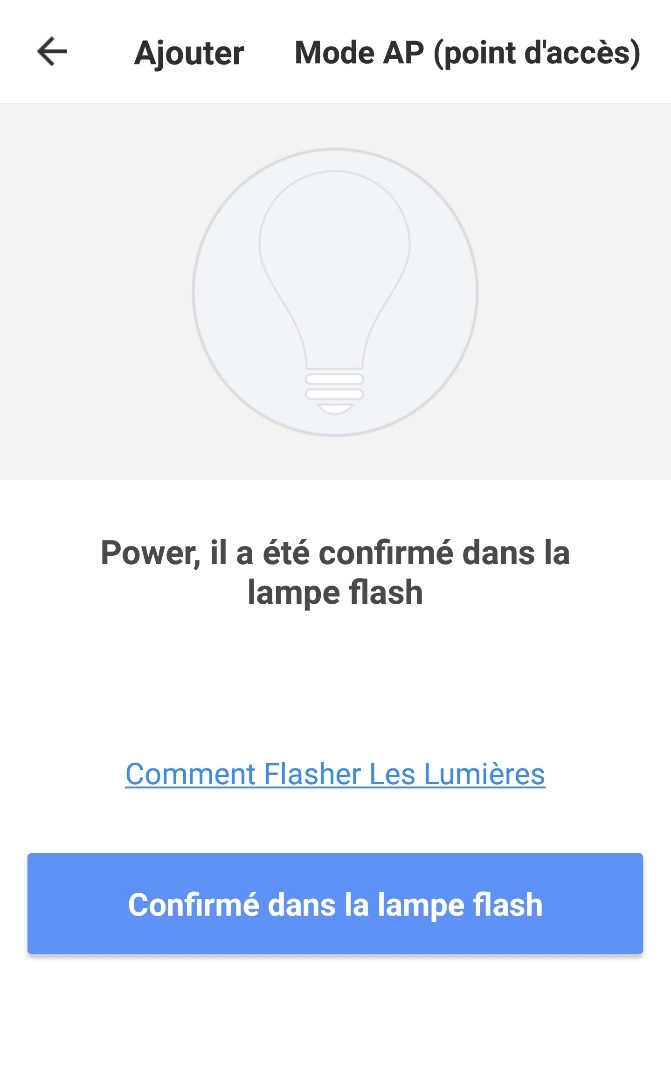Open the Comment Flasher Les Lumières link
Screen dimensions: 671x1070
335,774
